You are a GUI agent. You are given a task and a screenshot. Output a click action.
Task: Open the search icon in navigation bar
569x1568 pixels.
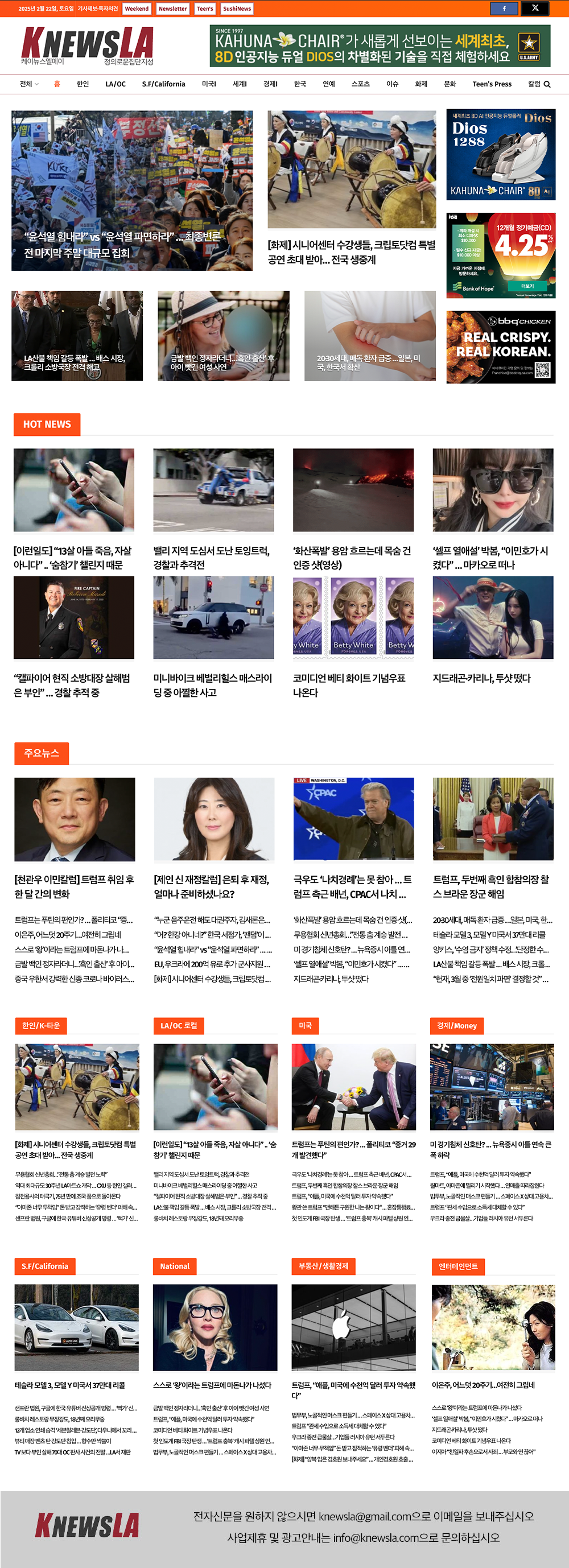[546, 84]
